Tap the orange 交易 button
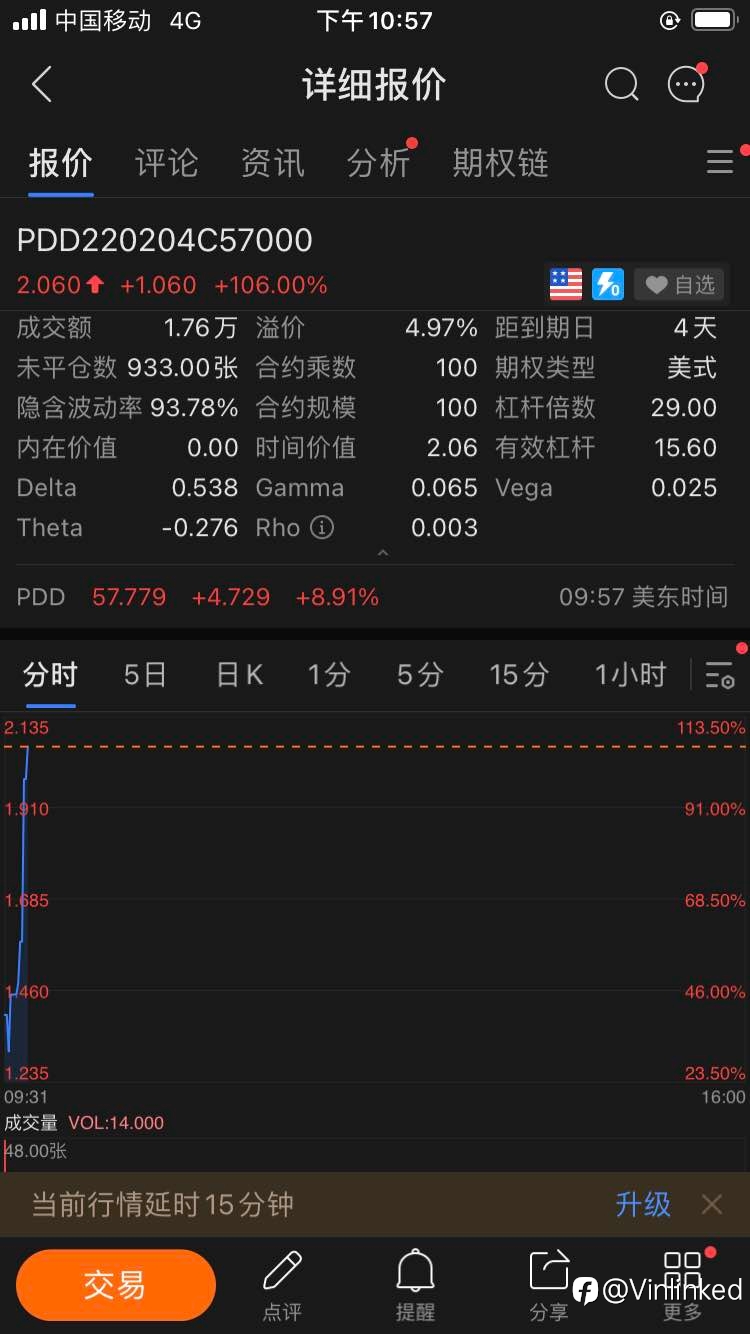The width and height of the screenshot is (750, 1334). [116, 1285]
